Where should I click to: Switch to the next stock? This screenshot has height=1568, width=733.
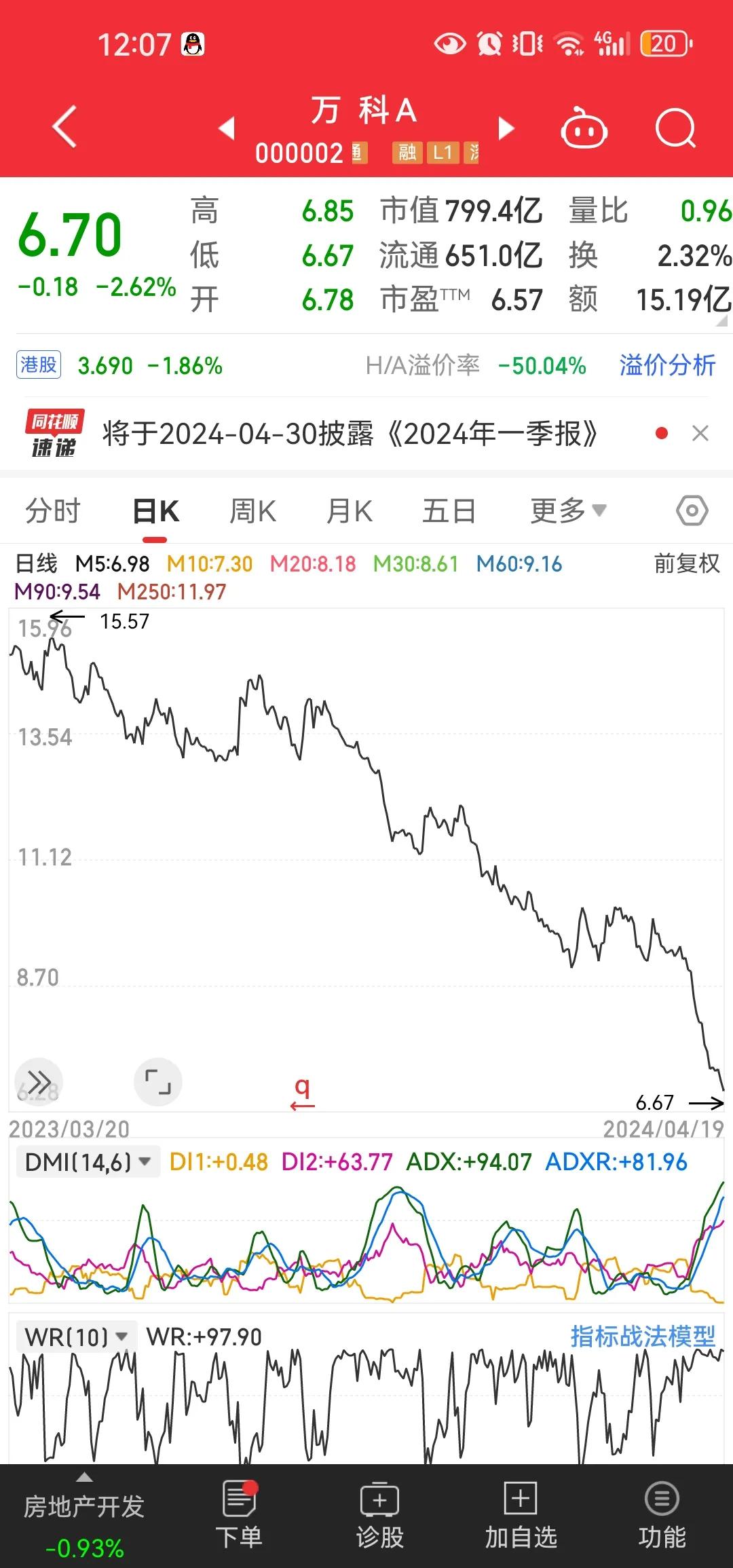pyautogui.click(x=505, y=129)
